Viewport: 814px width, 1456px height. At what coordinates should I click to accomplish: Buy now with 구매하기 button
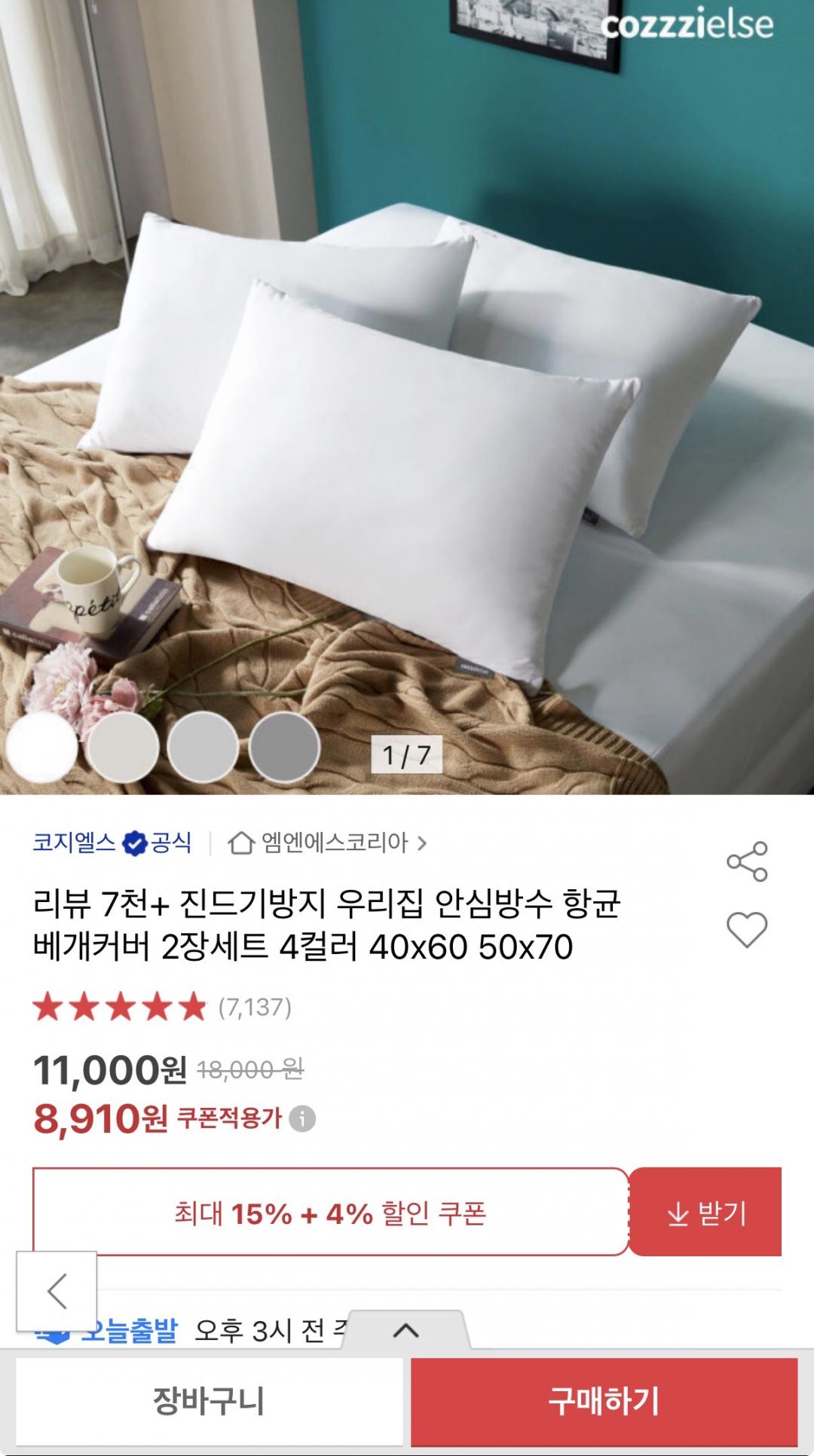[x=604, y=1401]
